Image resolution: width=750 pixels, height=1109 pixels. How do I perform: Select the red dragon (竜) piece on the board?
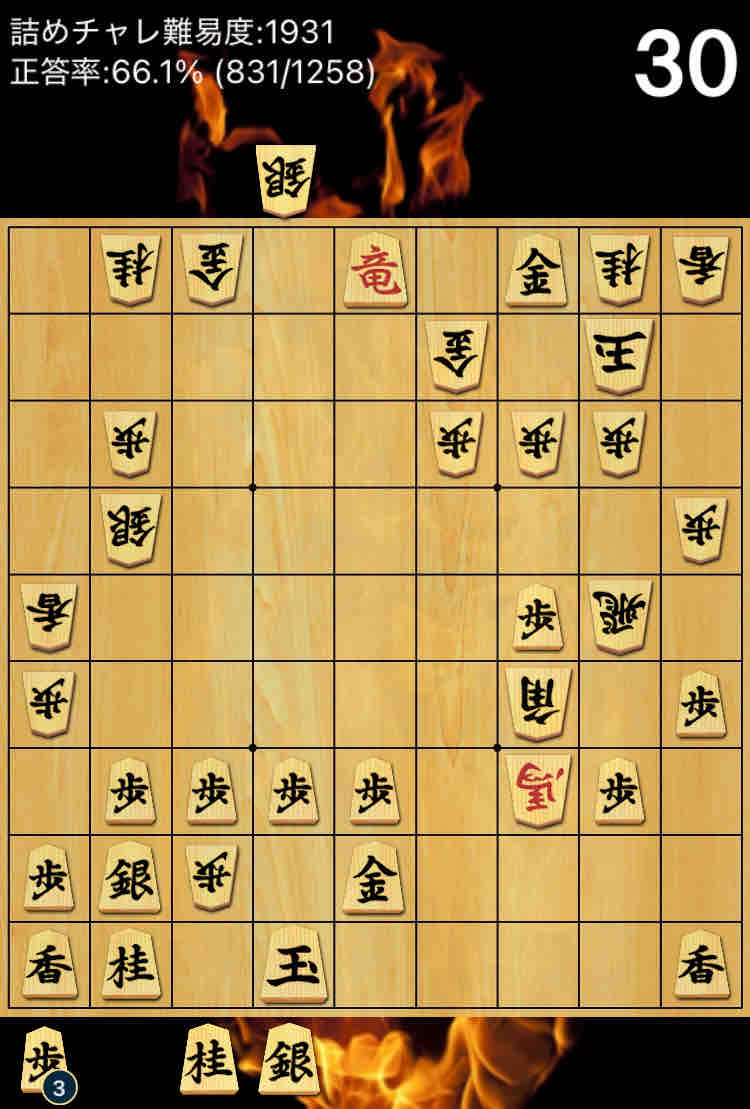pyautogui.click(x=375, y=271)
